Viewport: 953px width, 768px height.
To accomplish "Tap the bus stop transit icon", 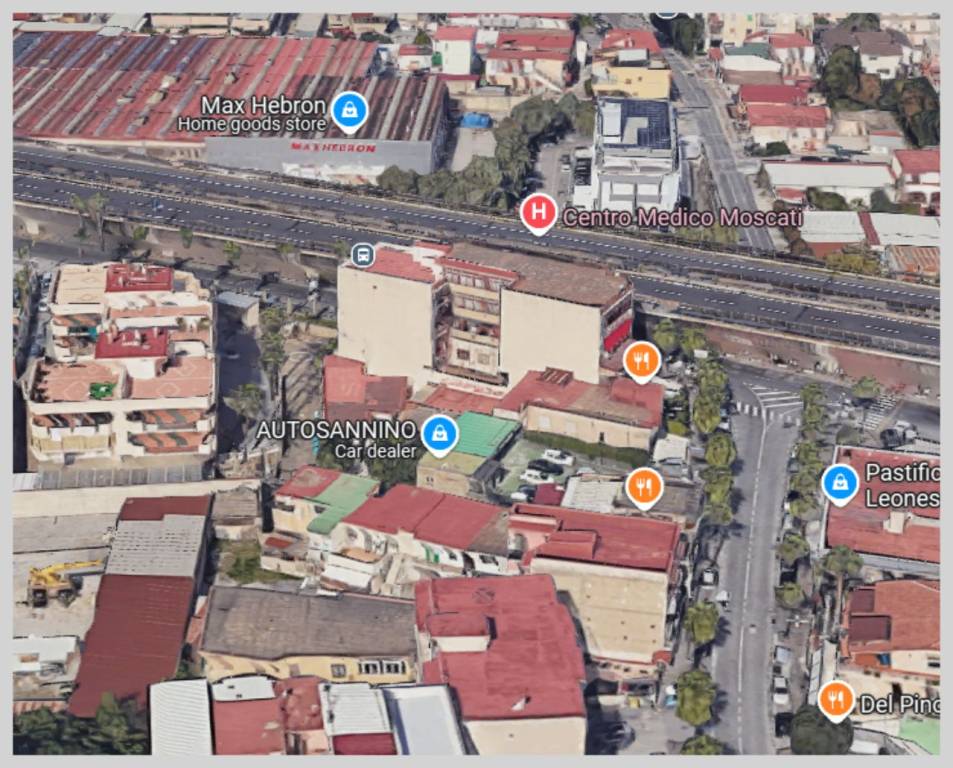I will [x=363, y=254].
